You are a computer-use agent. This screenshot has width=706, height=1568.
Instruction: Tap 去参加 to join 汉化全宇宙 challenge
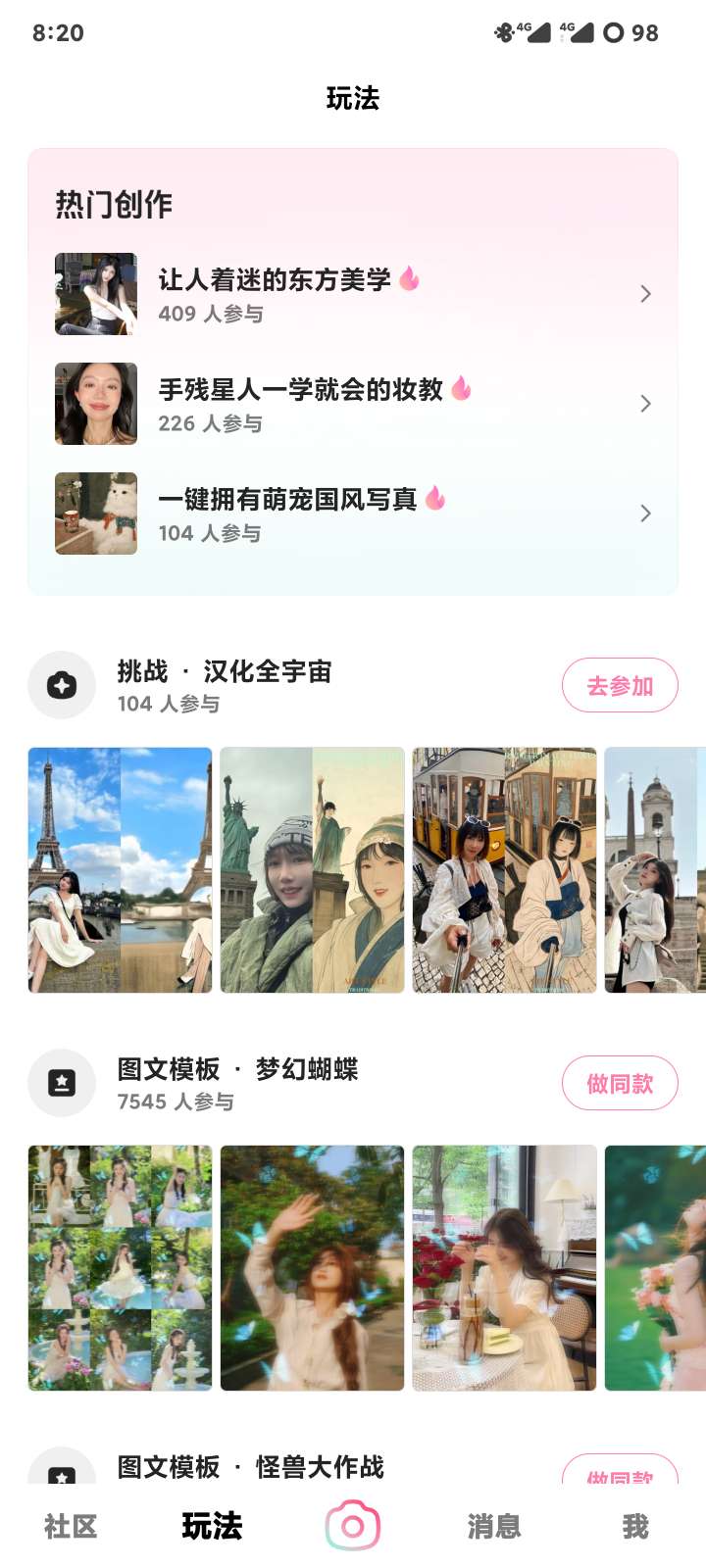620,686
